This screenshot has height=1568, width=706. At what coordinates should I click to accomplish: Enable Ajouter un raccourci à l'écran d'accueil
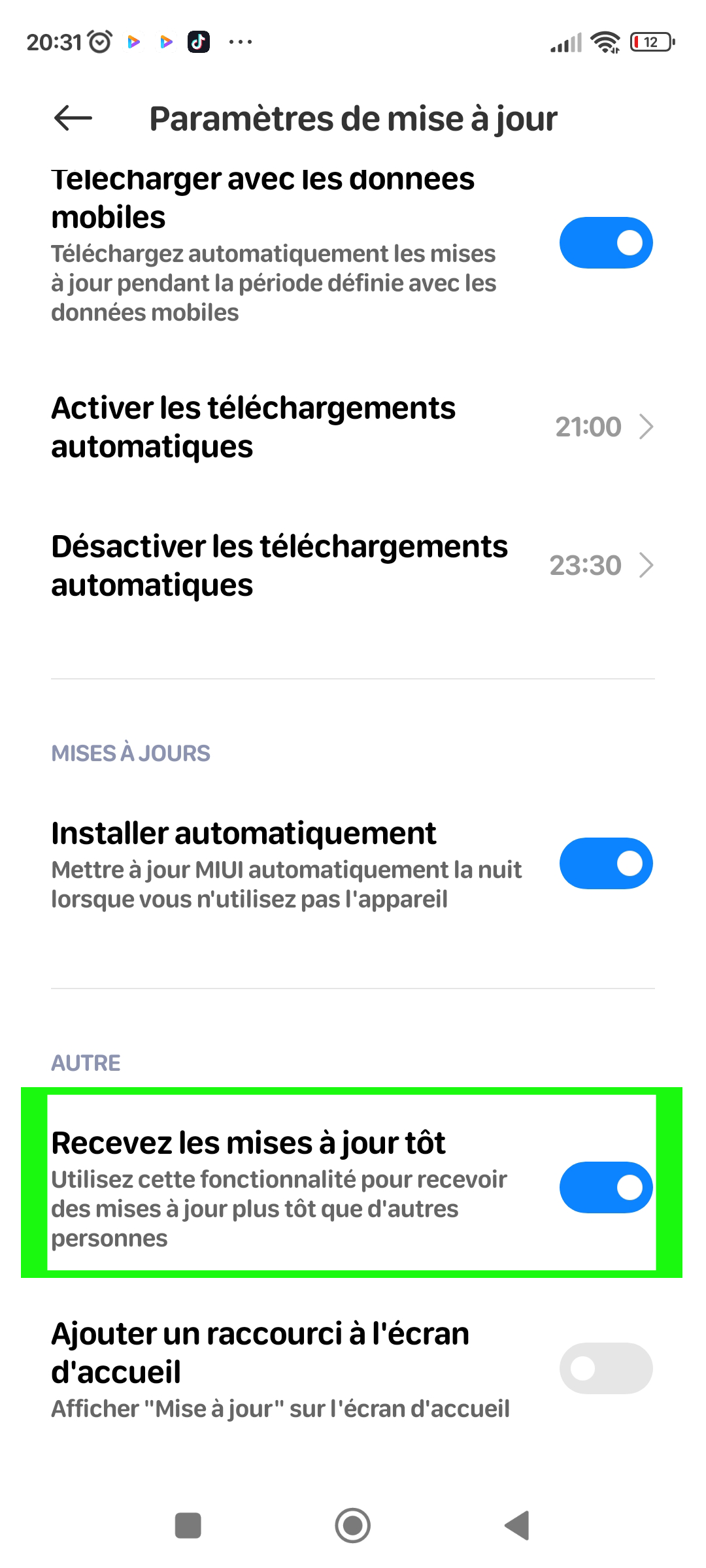point(606,1369)
